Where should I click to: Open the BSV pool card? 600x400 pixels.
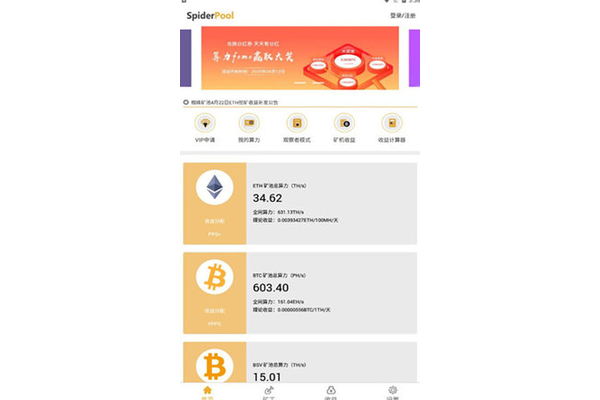[x=300, y=363]
